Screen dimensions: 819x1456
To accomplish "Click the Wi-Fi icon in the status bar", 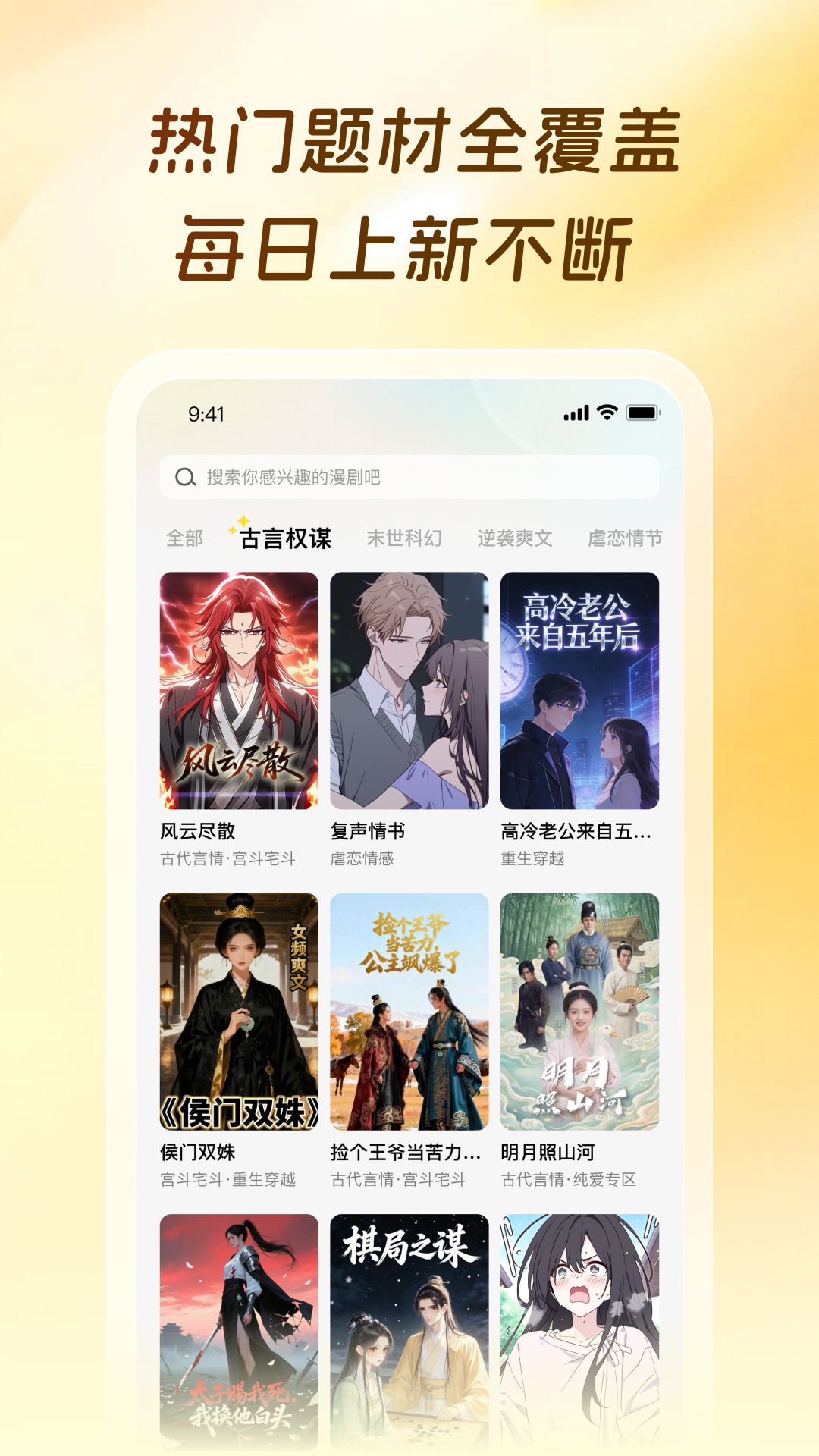I will tap(606, 413).
